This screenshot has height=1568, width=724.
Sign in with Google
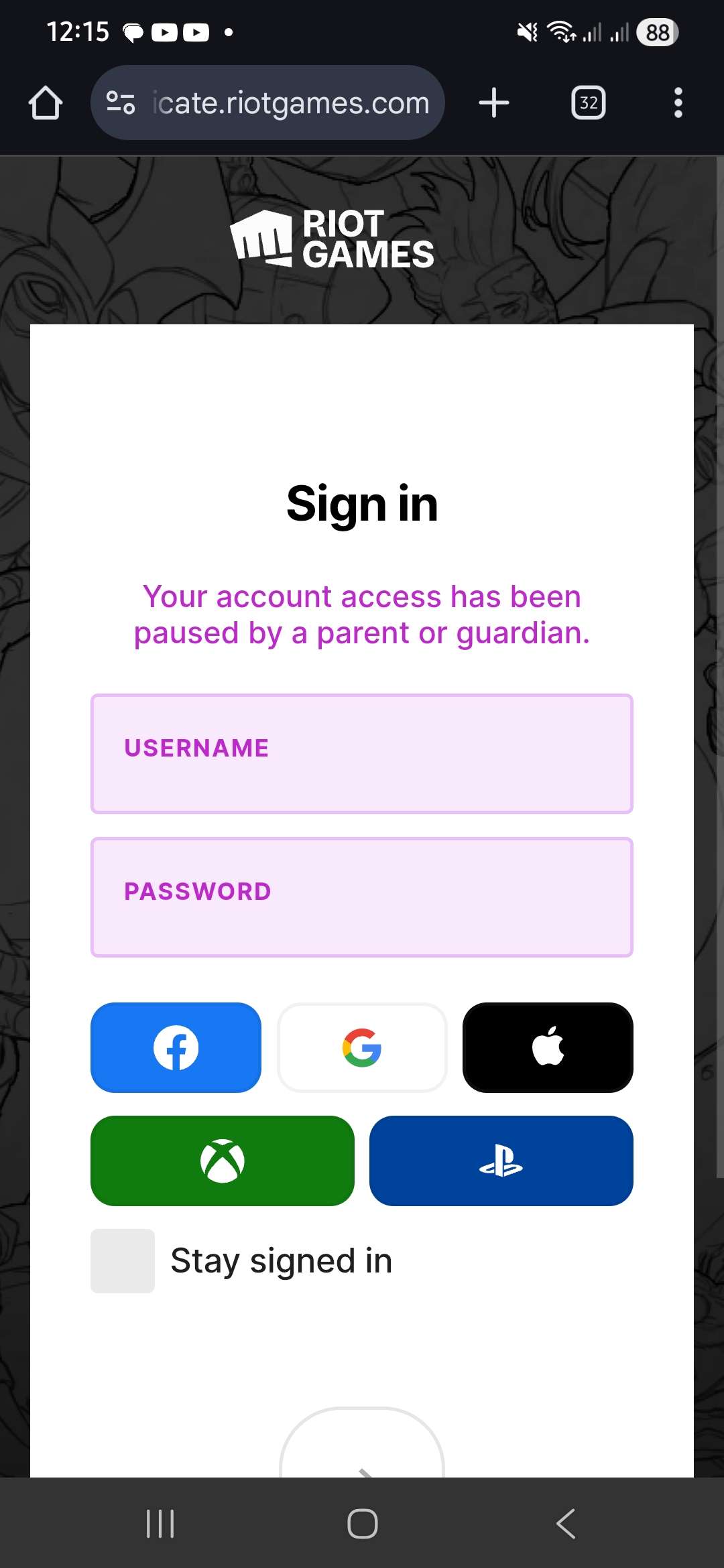click(x=362, y=1047)
